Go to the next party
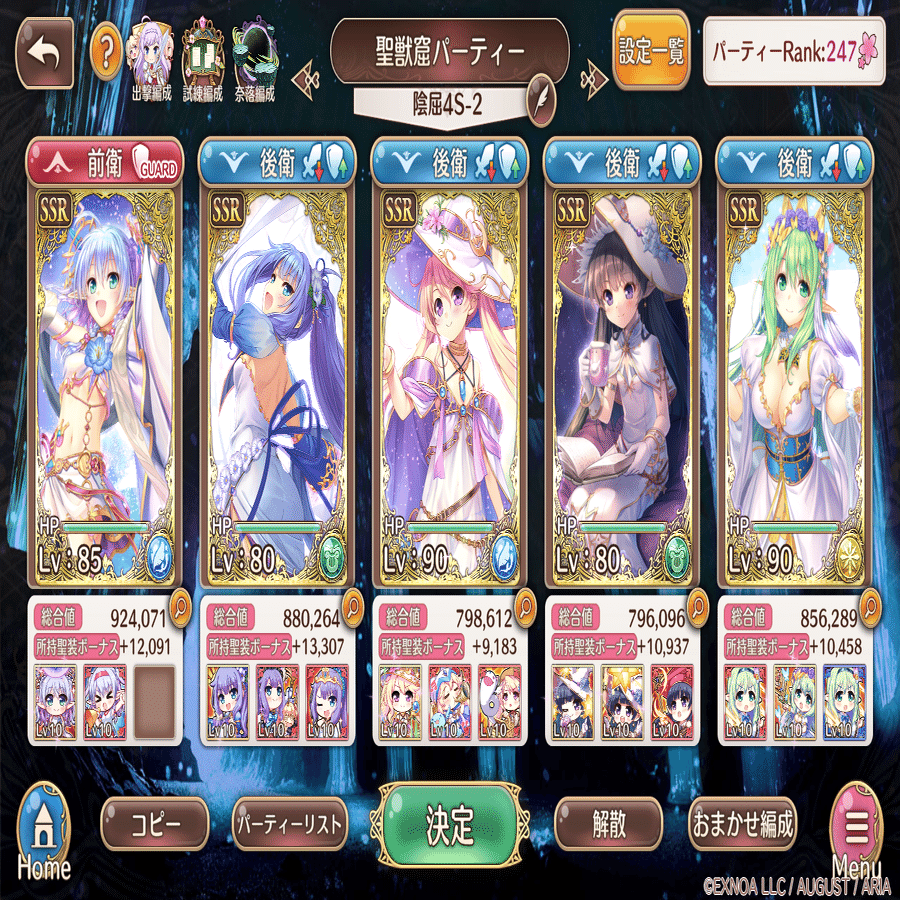The height and width of the screenshot is (900, 900). coord(596,74)
